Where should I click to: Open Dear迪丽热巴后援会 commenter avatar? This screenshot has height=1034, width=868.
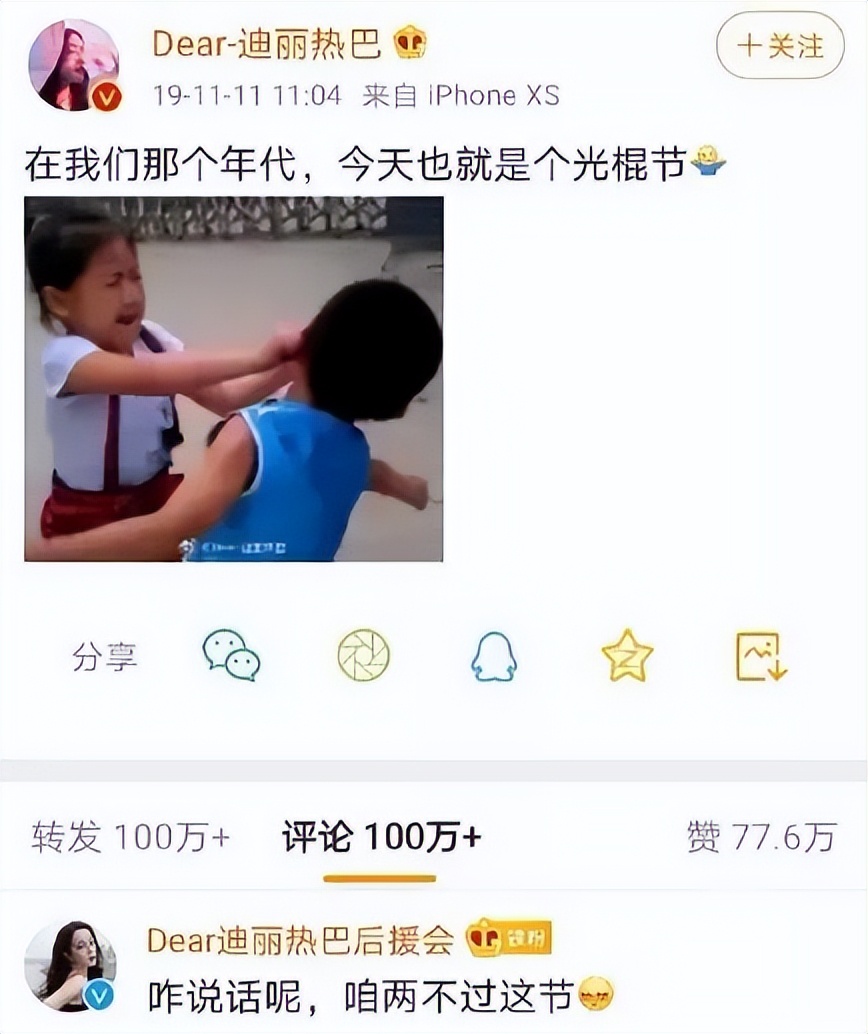point(70,966)
